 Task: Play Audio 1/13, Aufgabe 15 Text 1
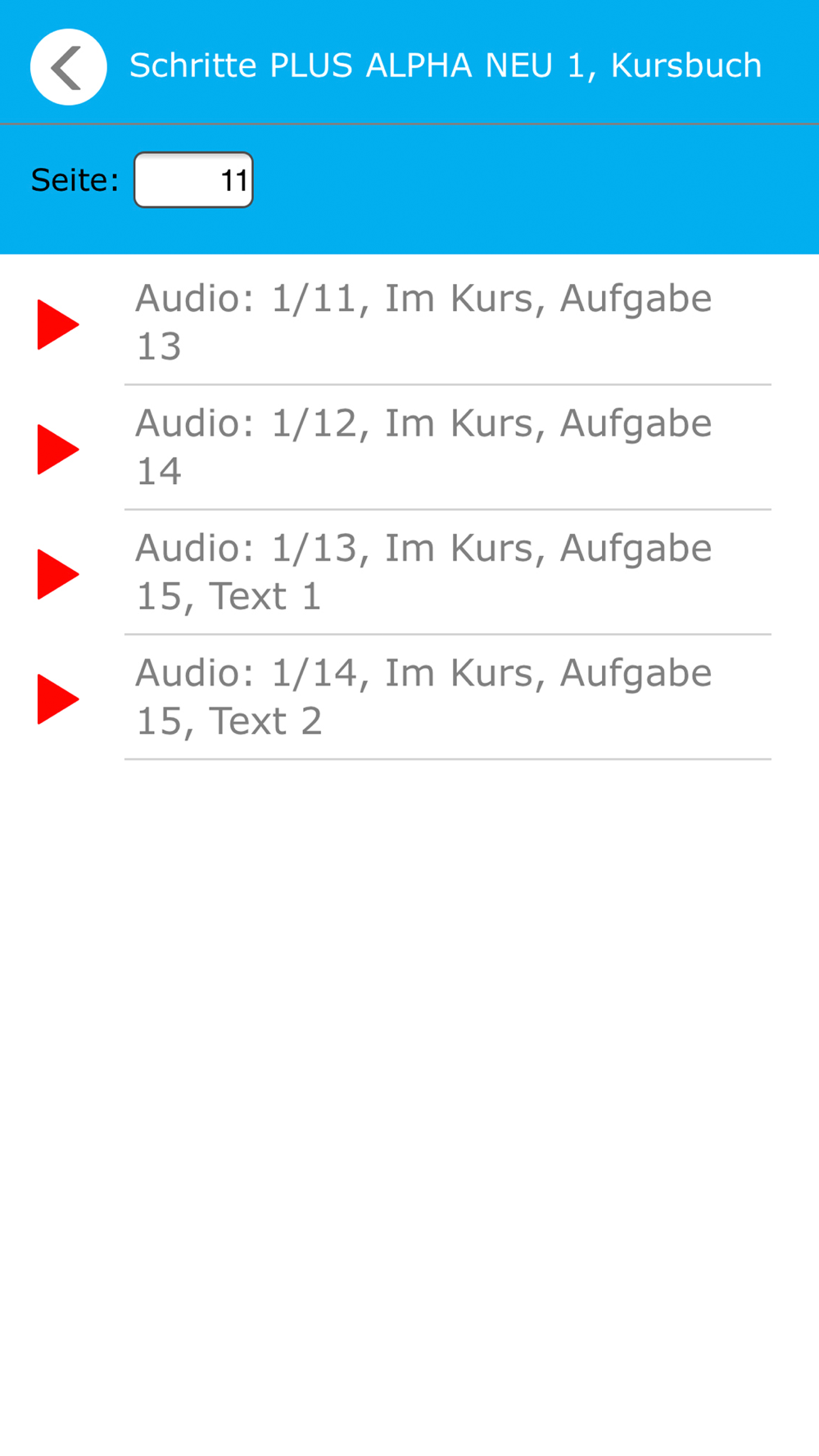point(58,574)
